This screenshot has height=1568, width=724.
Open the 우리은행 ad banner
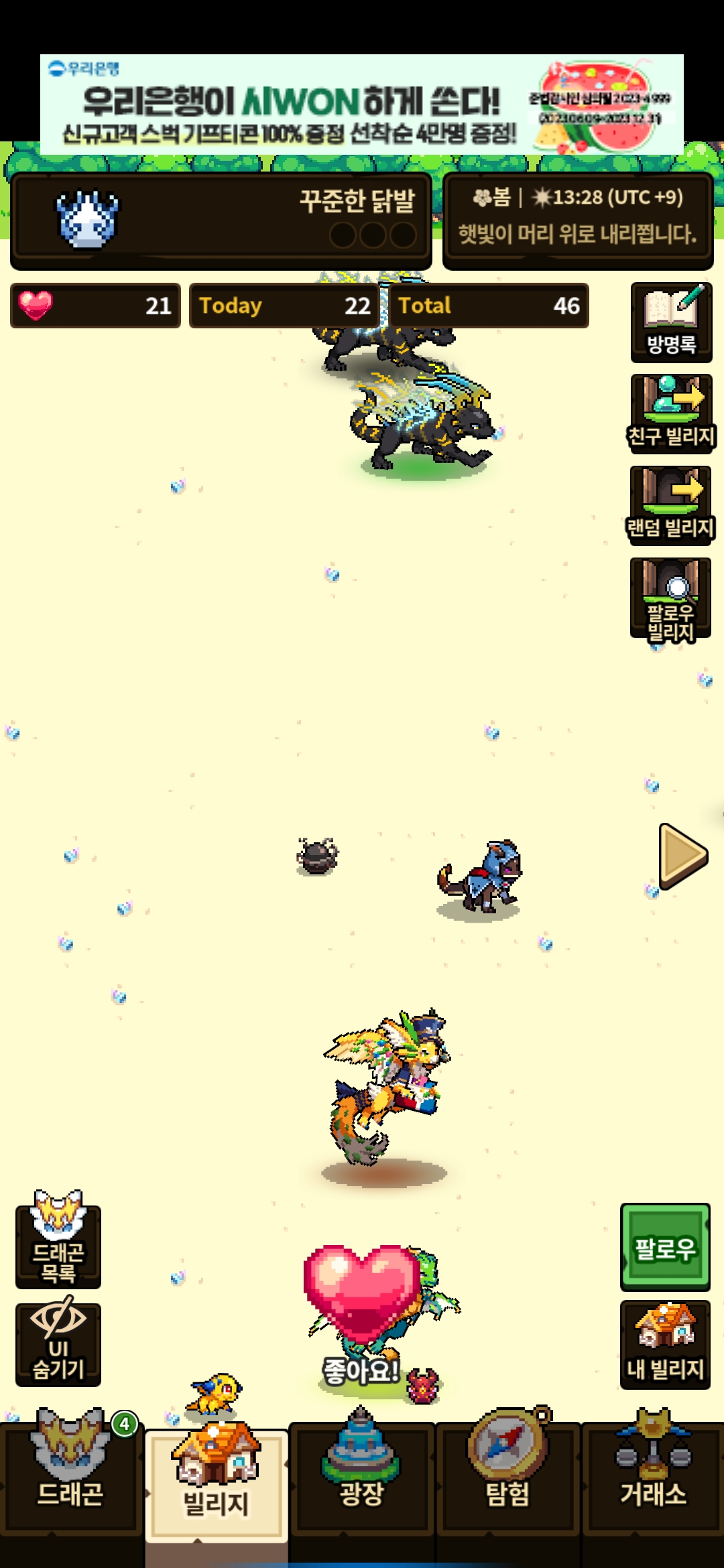click(362, 105)
